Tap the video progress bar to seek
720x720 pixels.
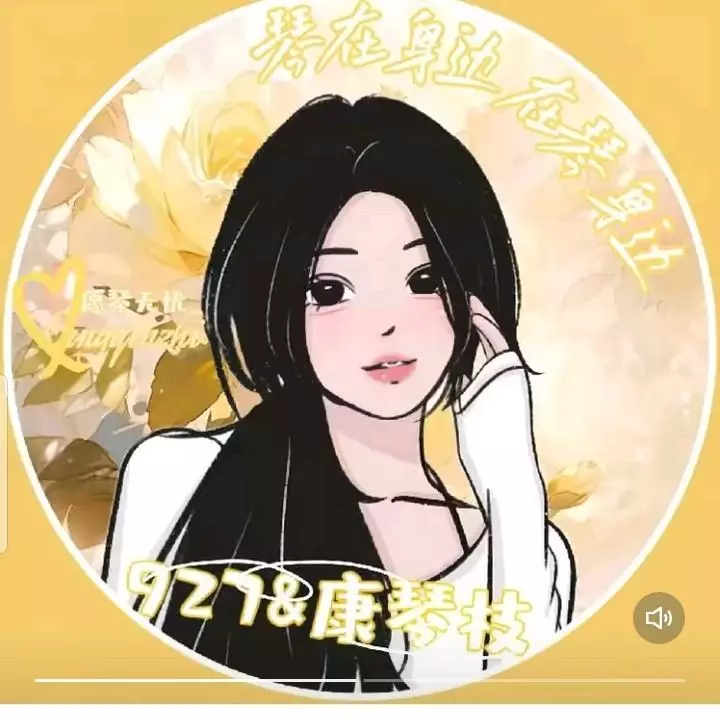tap(360, 680)
